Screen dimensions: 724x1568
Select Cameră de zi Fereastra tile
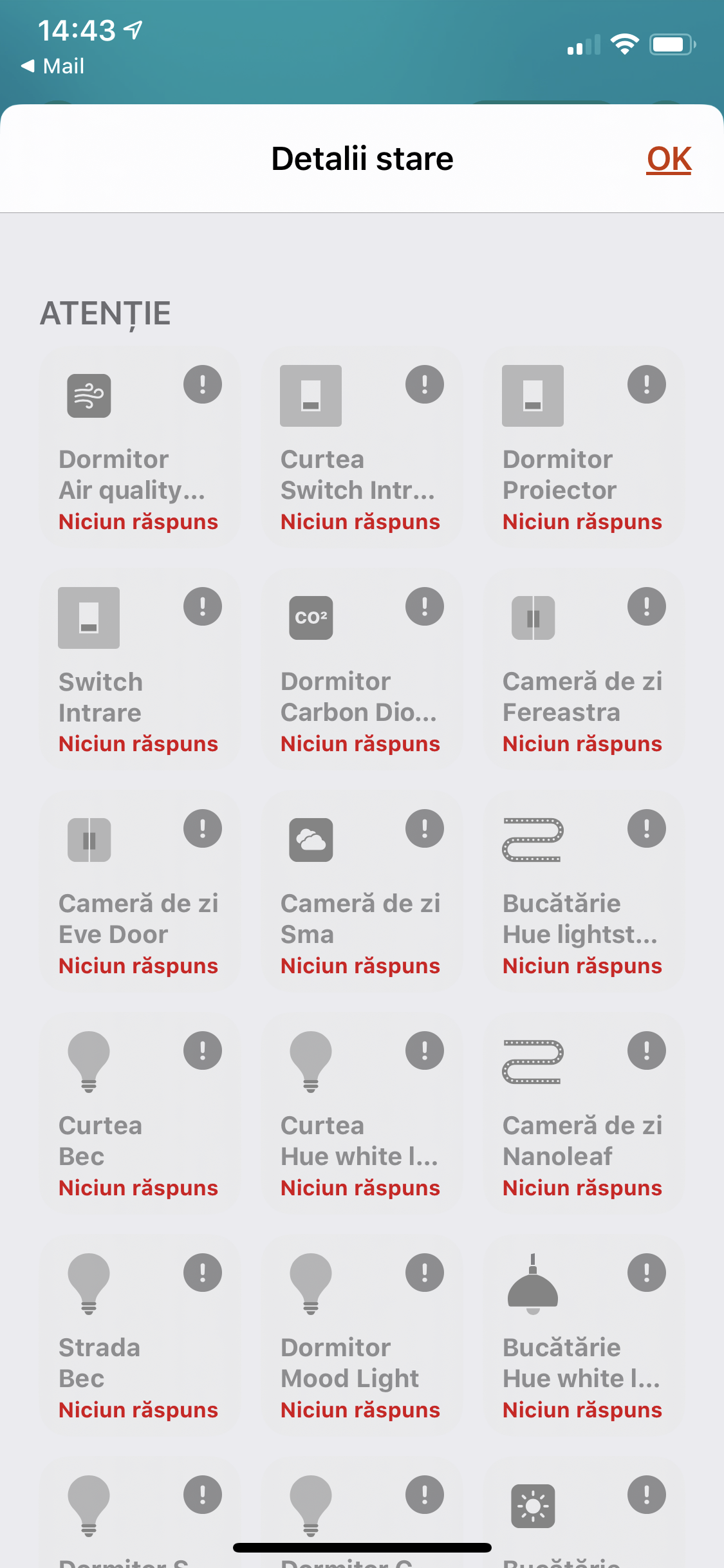pyautogui.click(x=584, y=669)
